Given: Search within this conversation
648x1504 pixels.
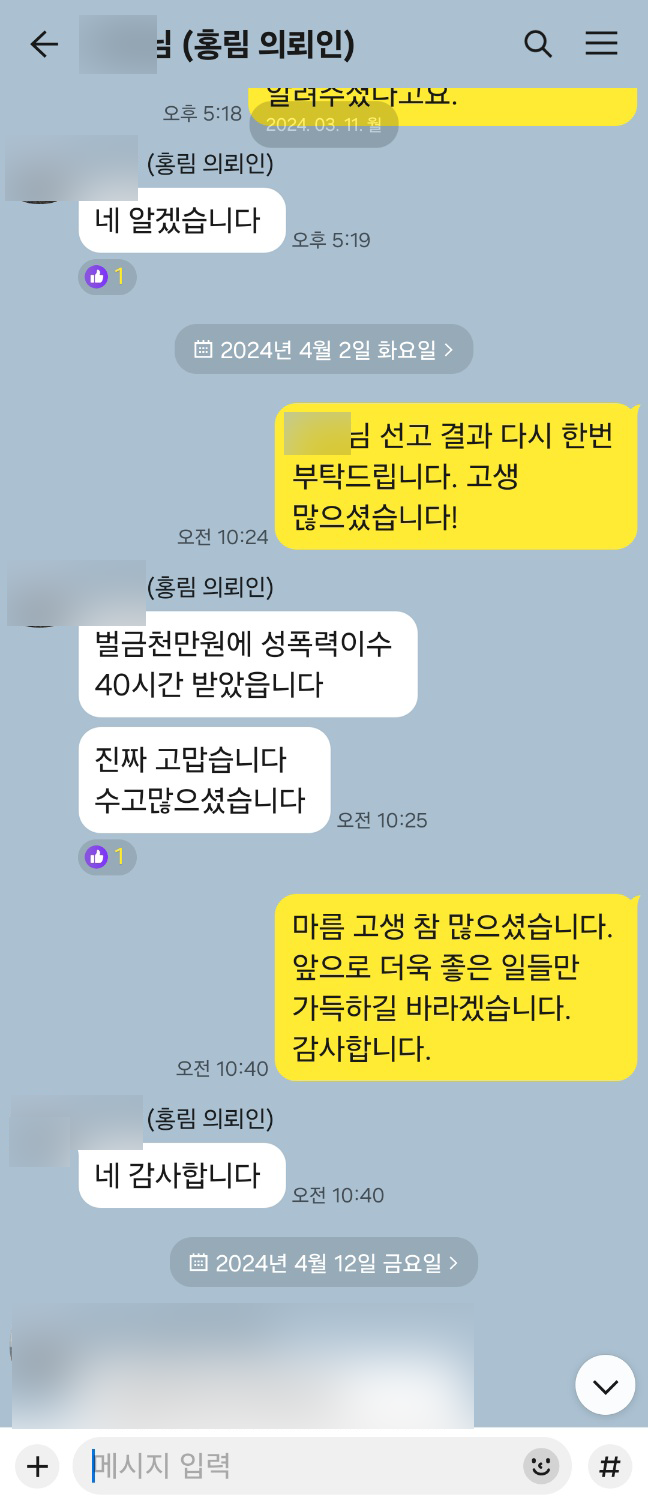Looking at the screenshot, I should (538, 44).
